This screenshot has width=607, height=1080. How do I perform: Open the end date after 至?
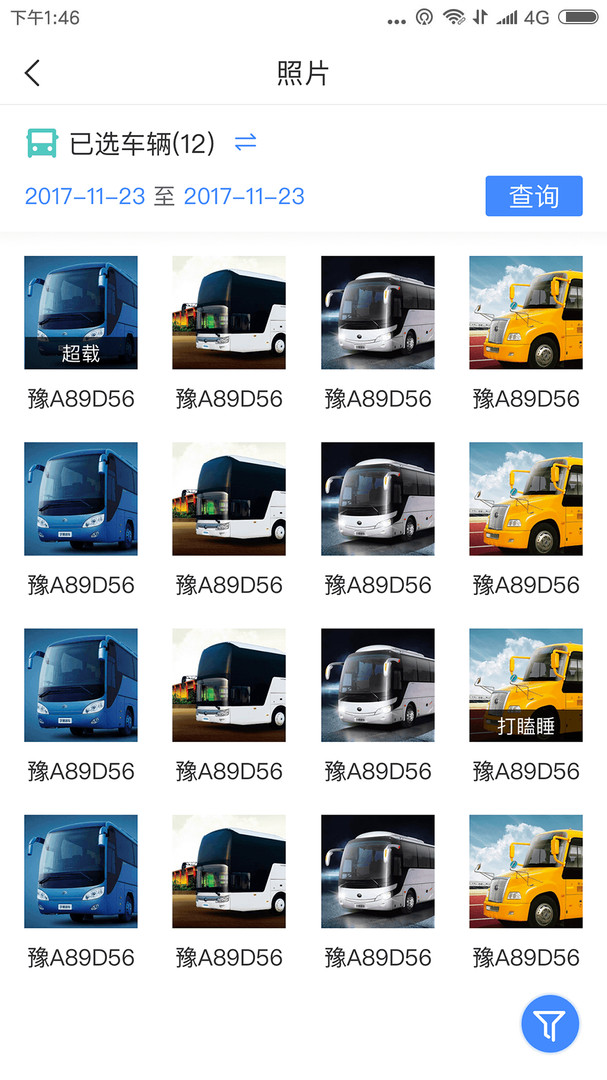[244, 196]
